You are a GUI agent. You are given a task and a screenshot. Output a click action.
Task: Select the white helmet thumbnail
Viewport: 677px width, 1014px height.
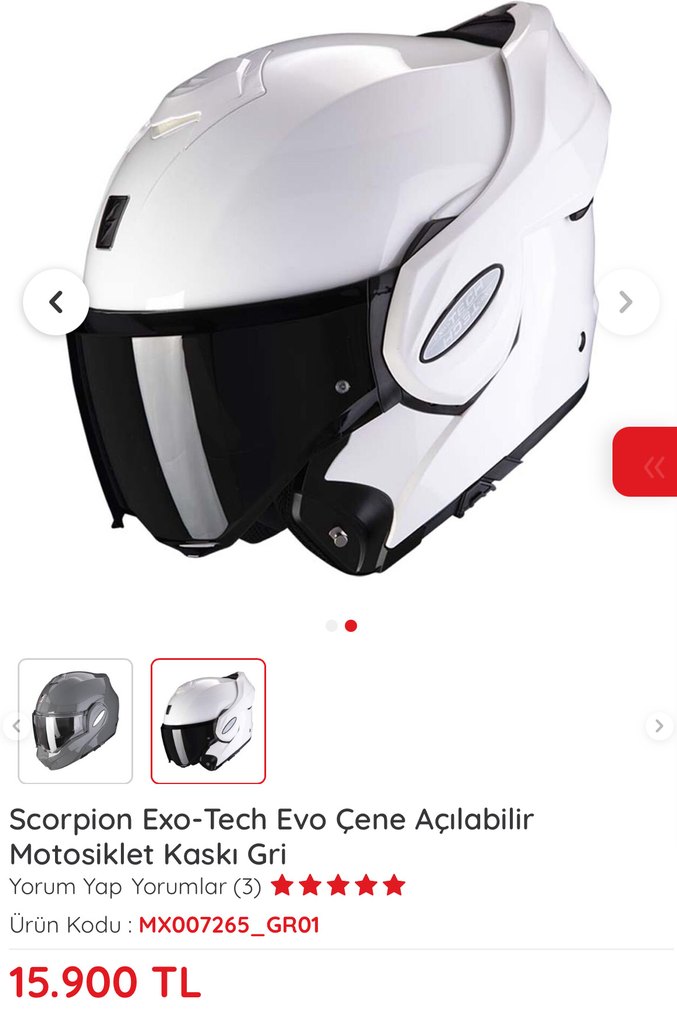tap(208, 720)
